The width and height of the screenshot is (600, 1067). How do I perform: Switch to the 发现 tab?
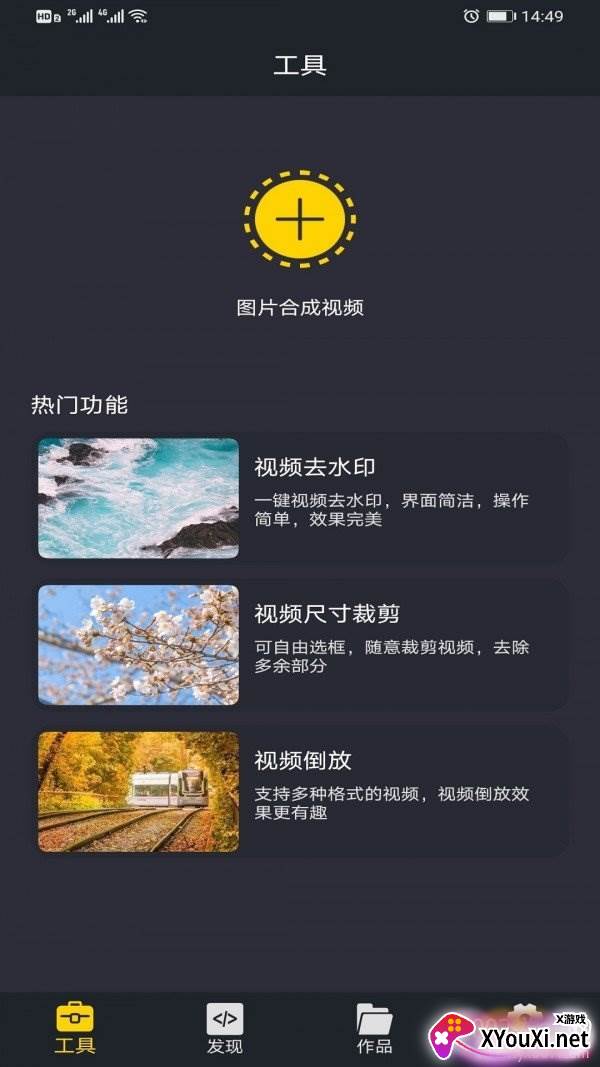point(225,1029)
